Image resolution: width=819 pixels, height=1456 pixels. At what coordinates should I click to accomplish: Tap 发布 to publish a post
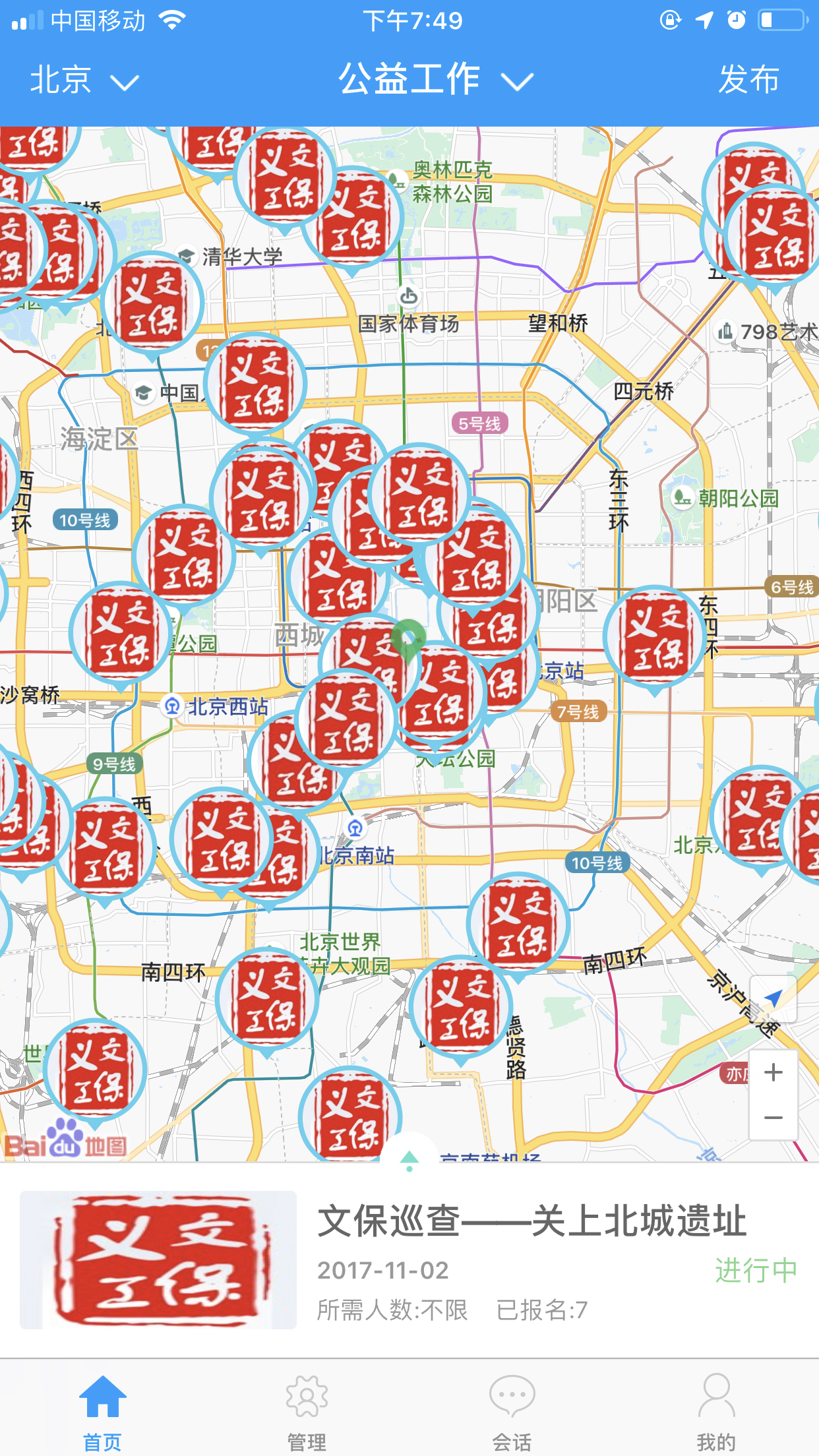[x=748, y=80]
